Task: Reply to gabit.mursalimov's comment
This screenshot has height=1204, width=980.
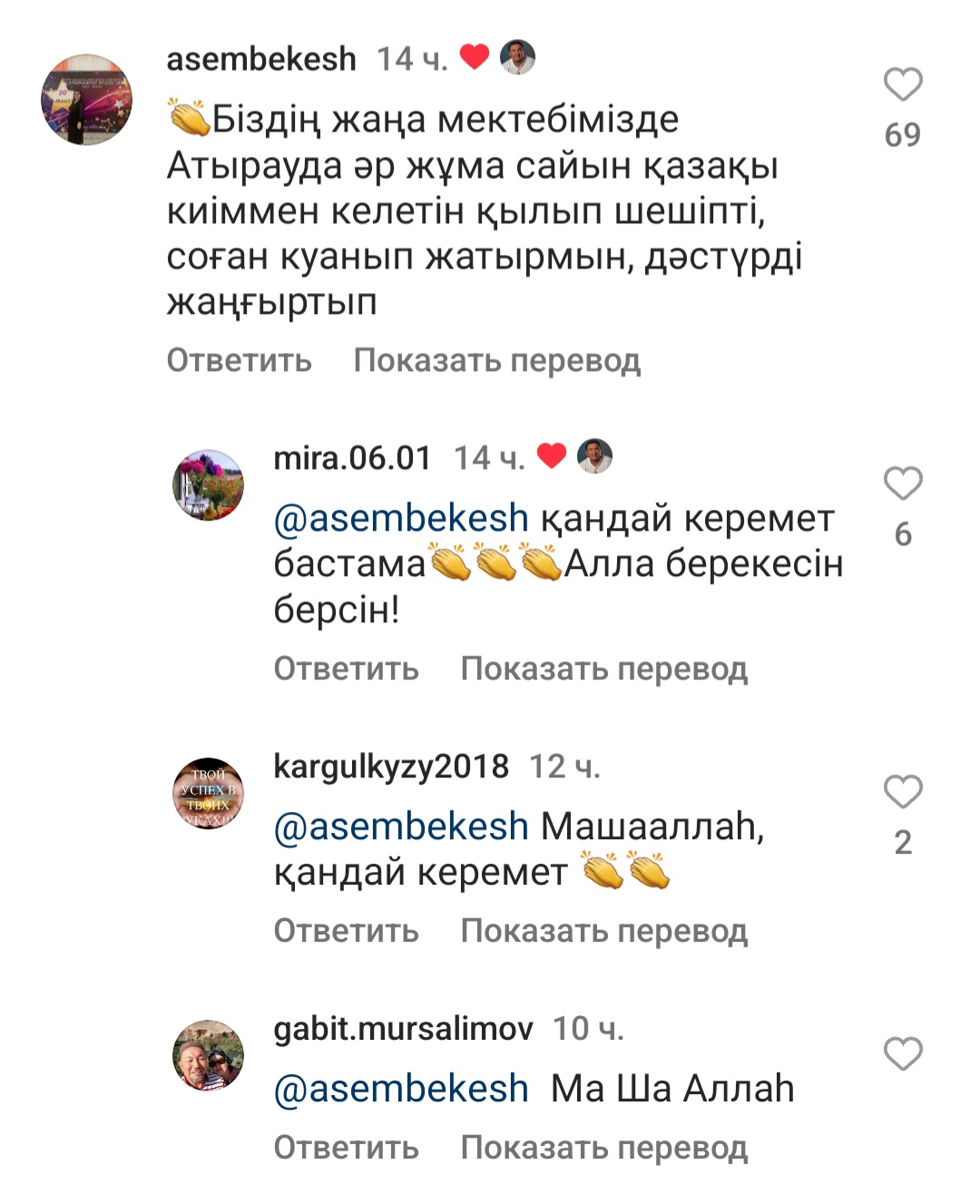Action: (346, 1149)
